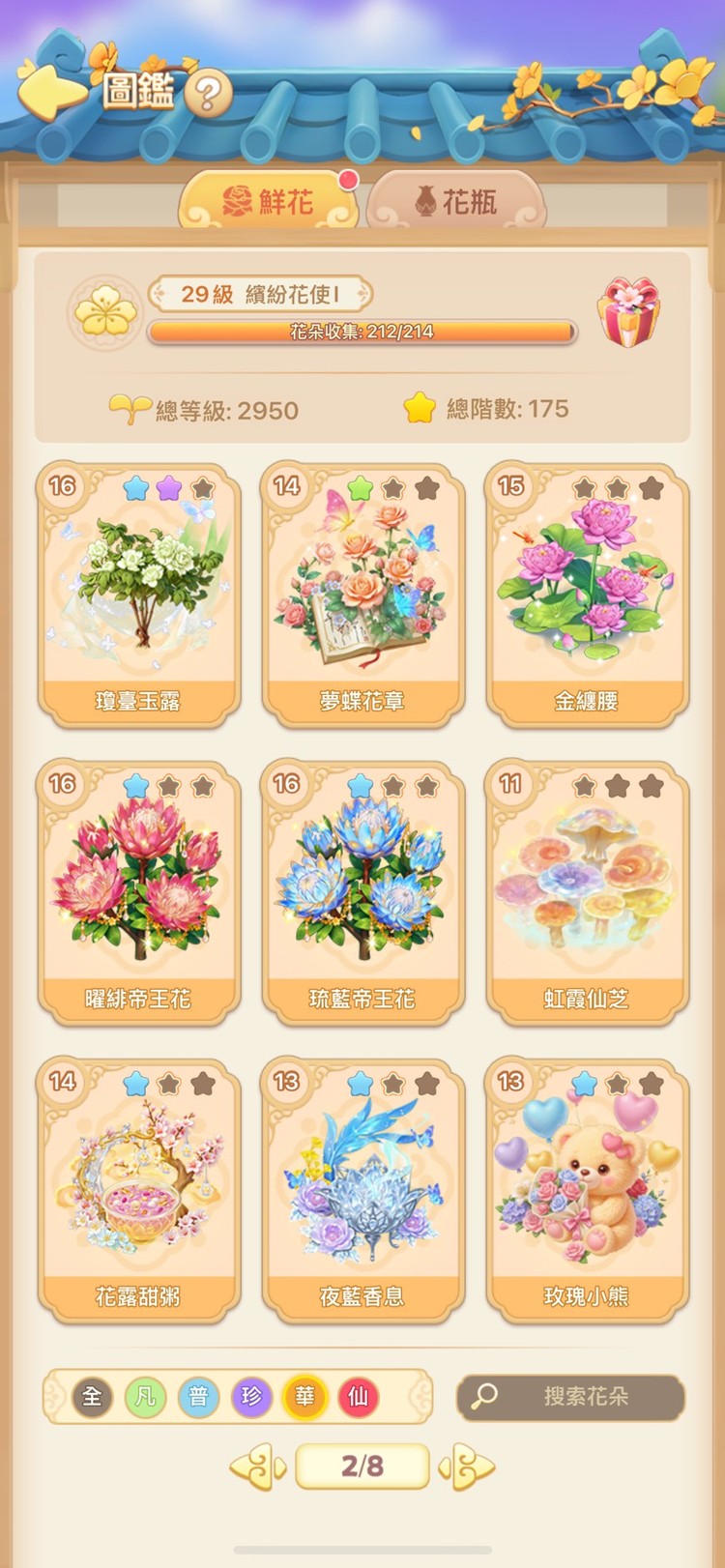Image resolution: width=725 pixels, height=1568 pixels.
Task: Filter by 全 to show all flowers
Action: tap(93, 1397)
